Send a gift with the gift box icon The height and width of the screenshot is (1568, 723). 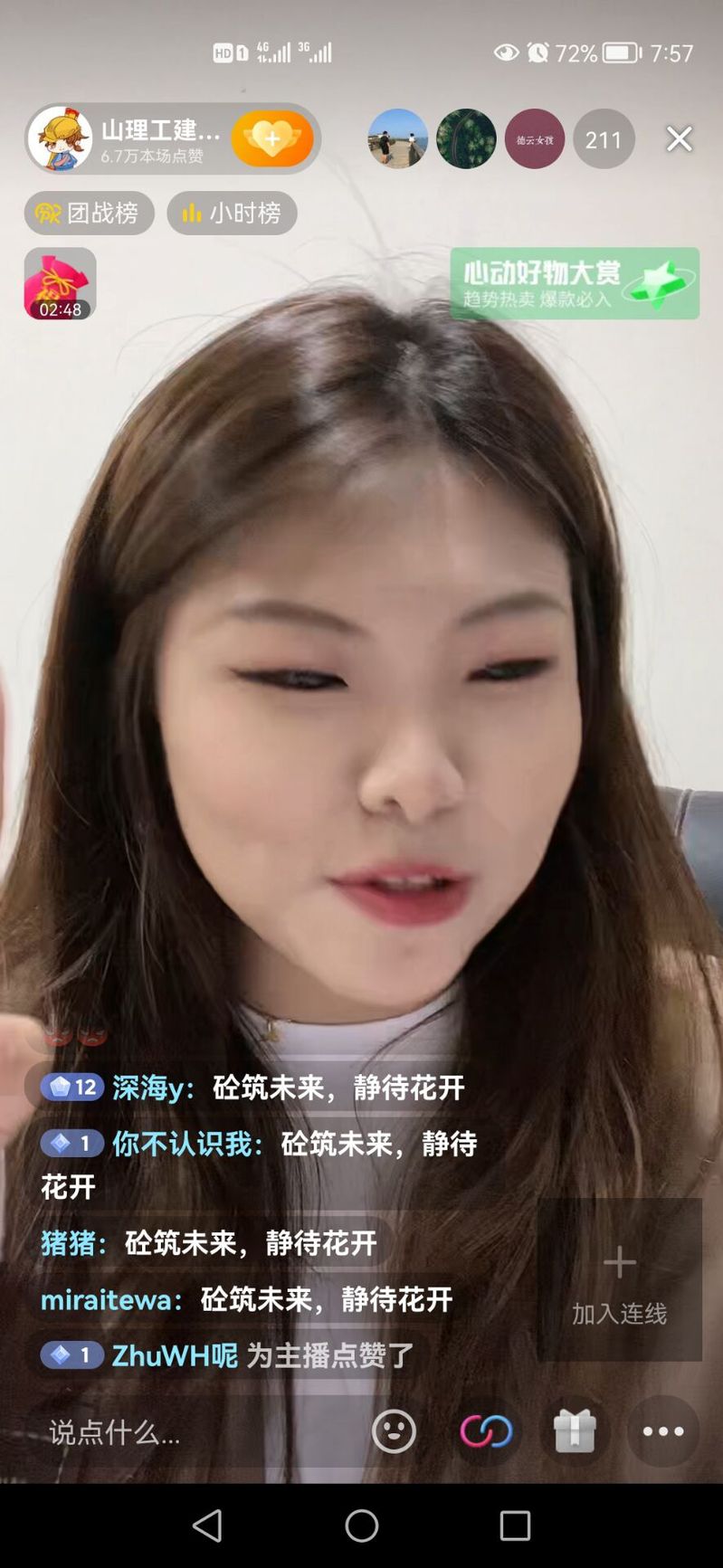point(575,1431)
